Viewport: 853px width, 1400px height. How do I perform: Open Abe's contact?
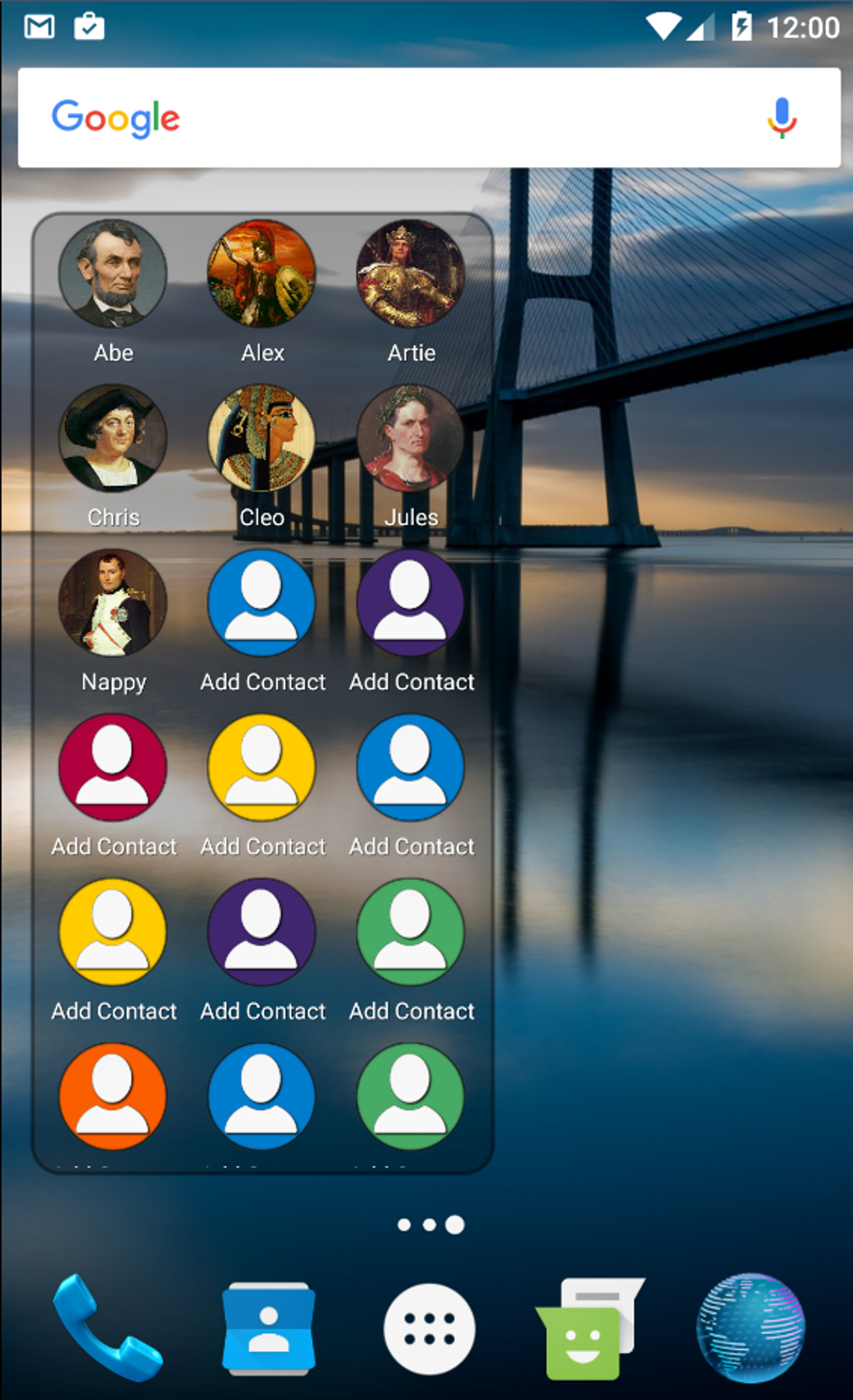point(113,274)
